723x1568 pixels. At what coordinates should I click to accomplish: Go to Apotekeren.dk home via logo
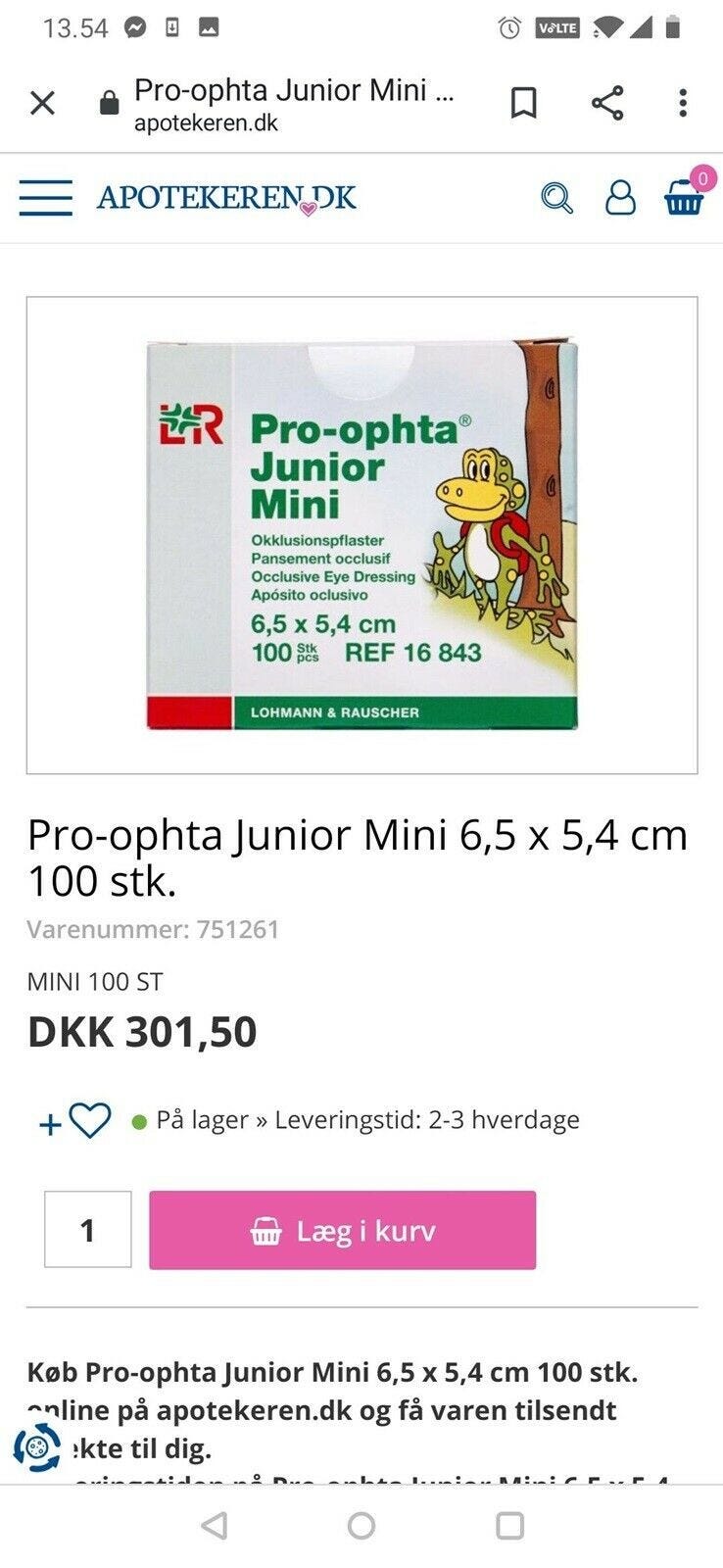226,198
